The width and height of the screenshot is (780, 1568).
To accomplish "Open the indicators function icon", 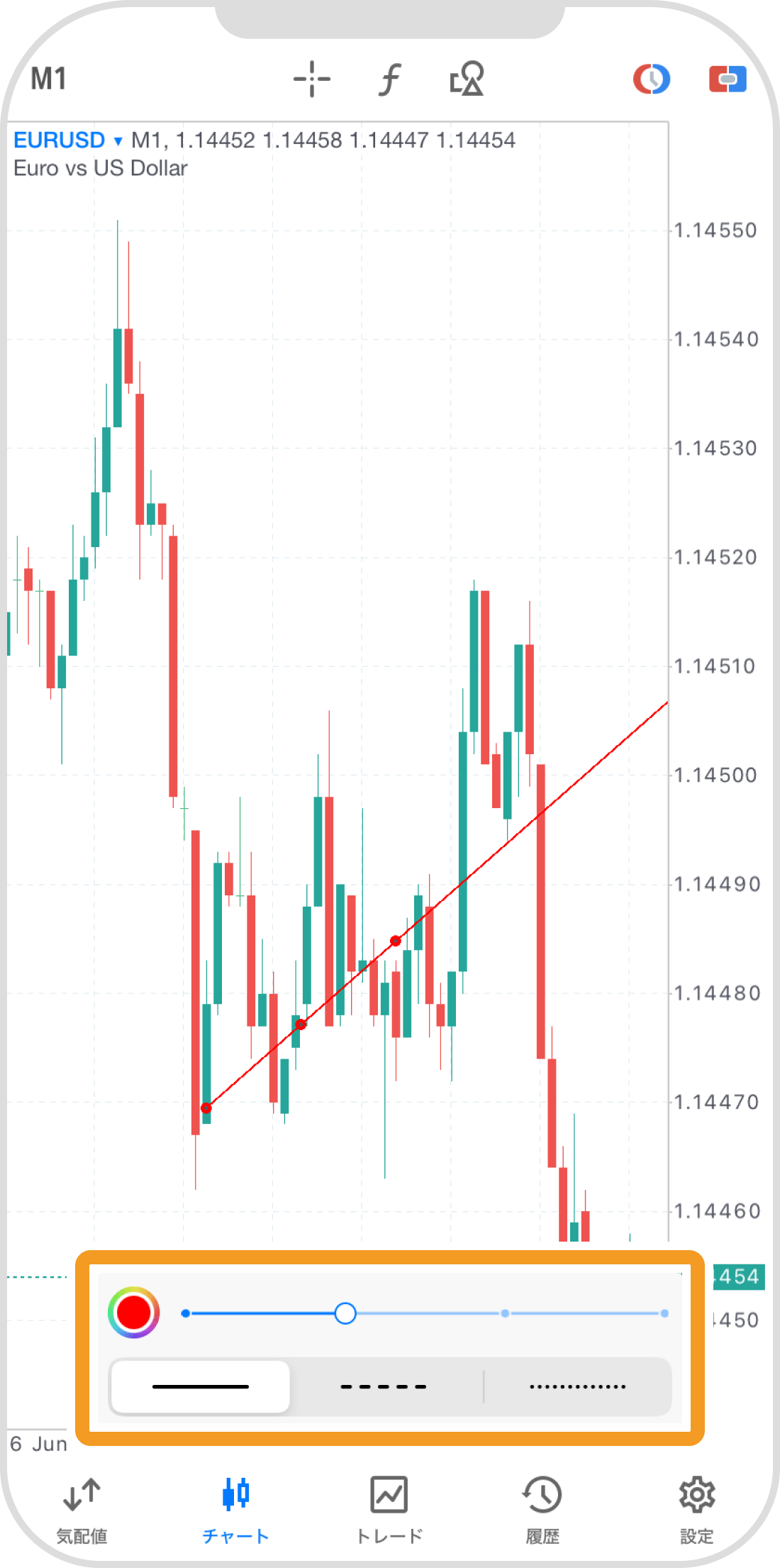I will coord(389,79).
